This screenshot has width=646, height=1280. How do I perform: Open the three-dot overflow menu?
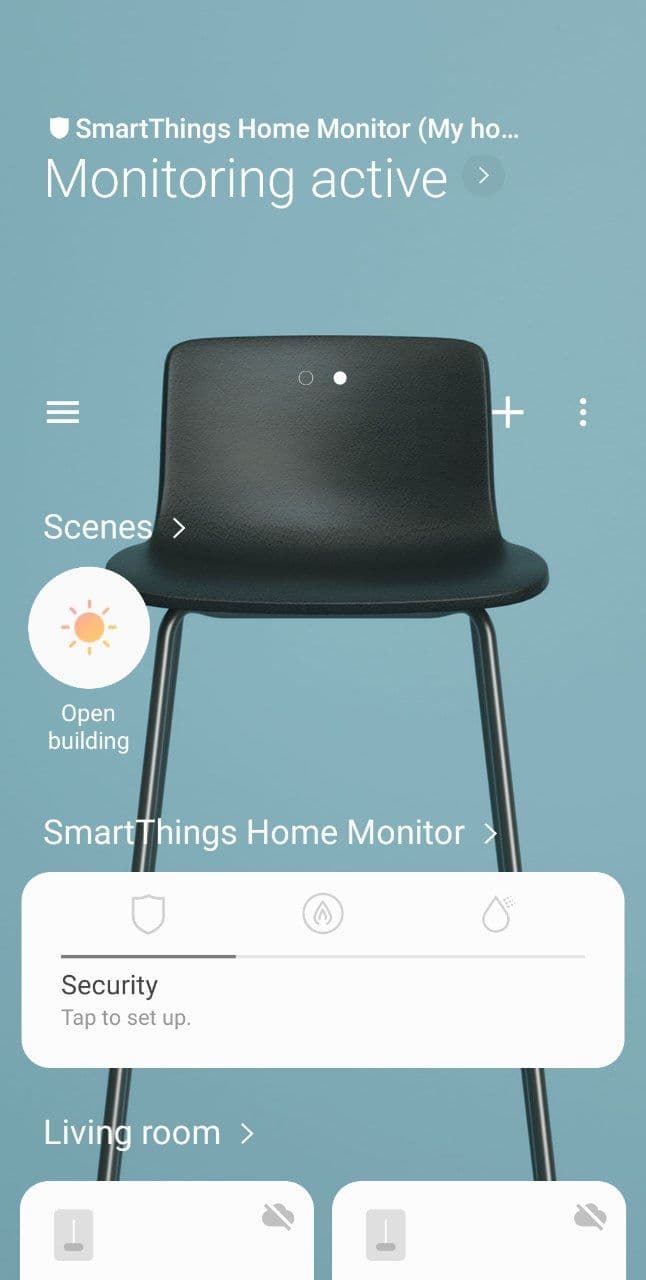[583, 412]
